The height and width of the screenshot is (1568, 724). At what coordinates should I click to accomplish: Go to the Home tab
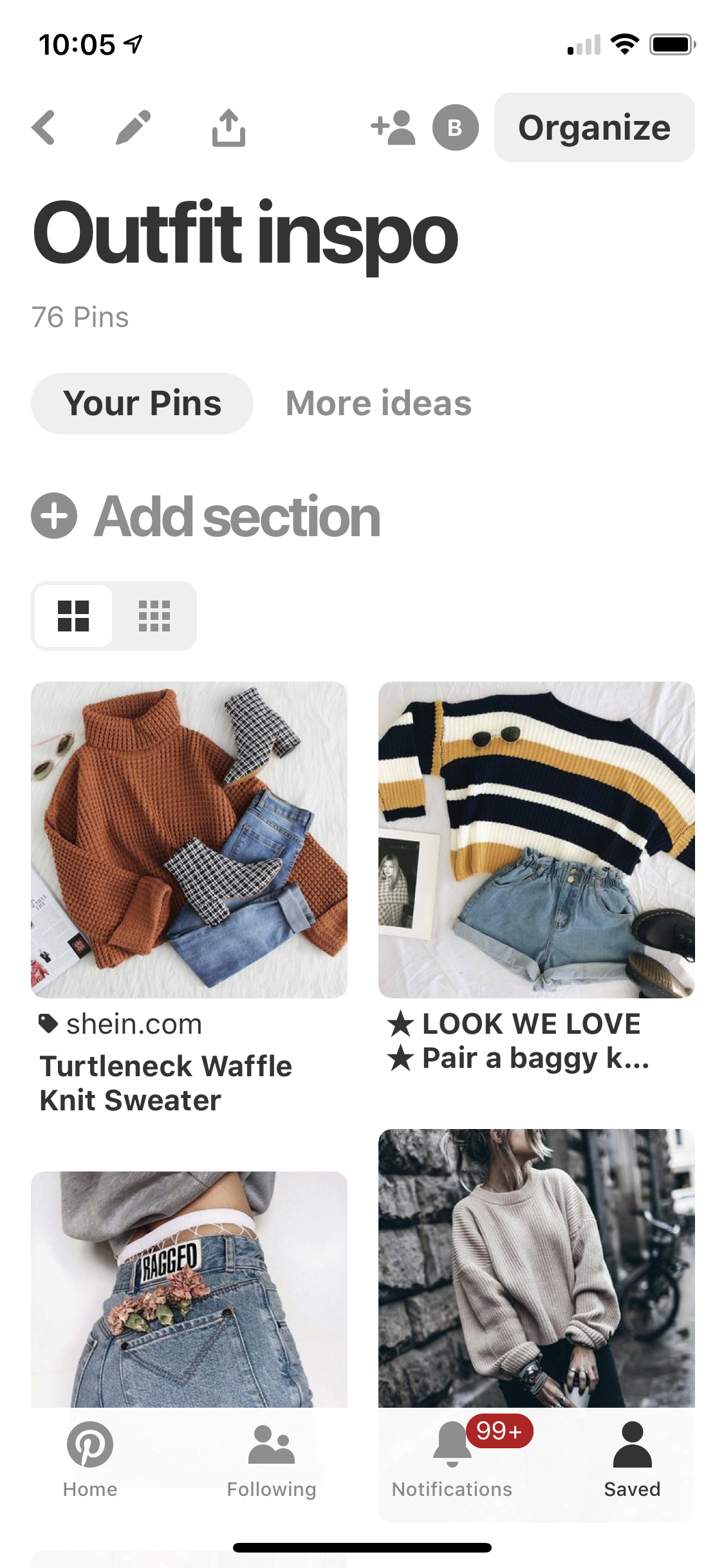coord(90,1459)
